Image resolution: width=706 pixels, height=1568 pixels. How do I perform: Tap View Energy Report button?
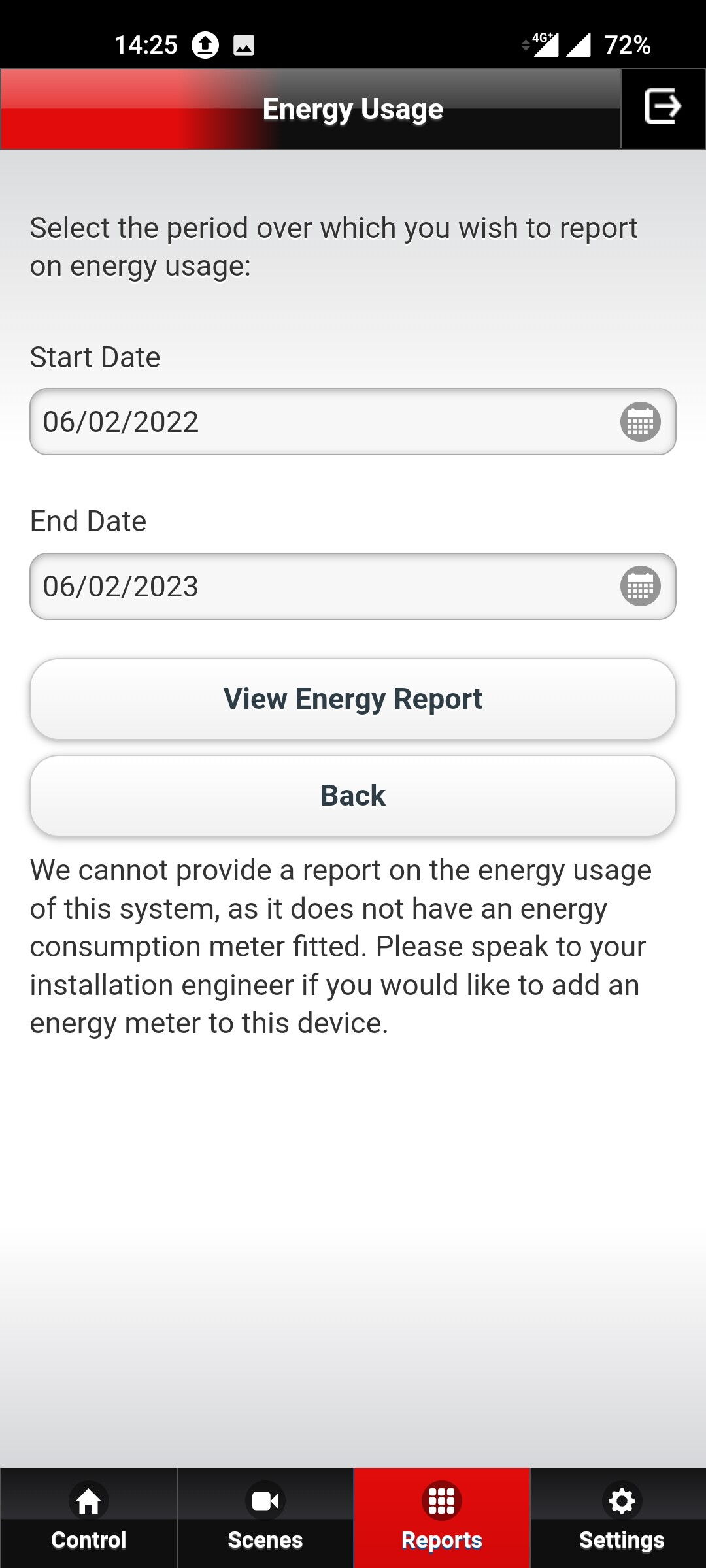point(353,699)
